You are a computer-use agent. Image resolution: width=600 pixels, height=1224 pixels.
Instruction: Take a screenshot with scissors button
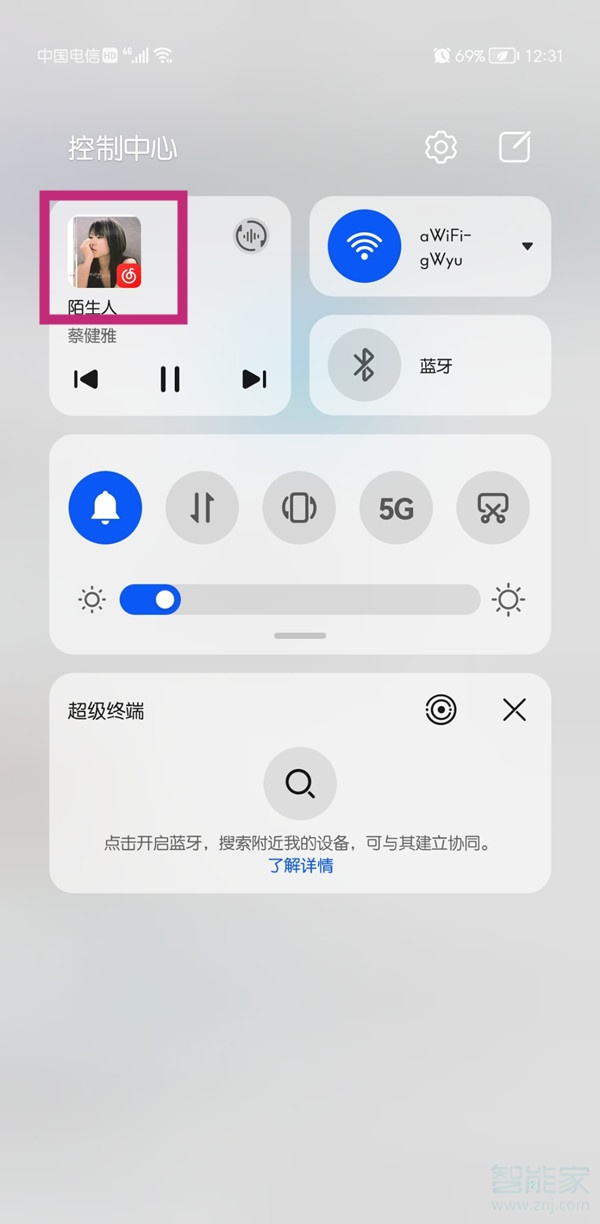point(493,508)
